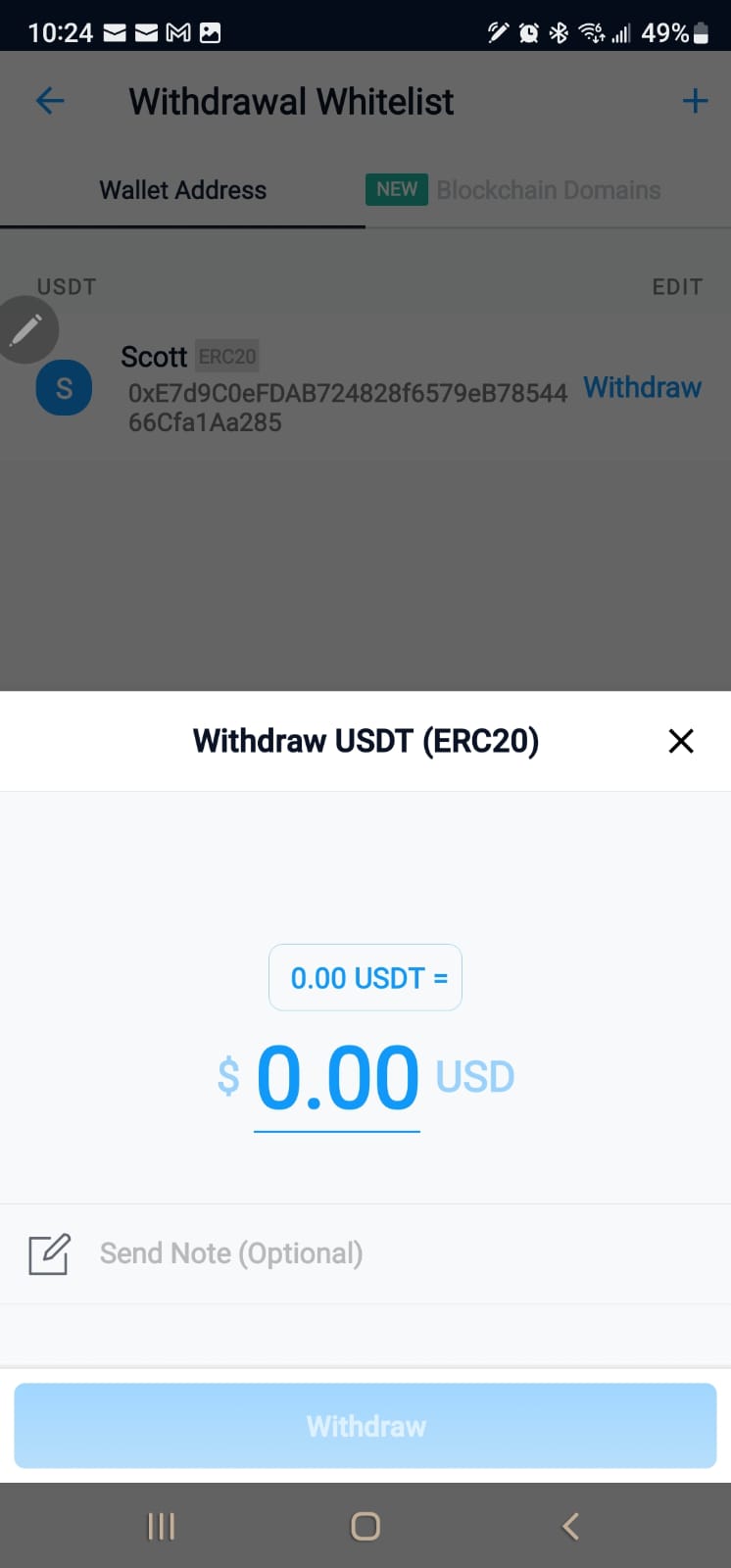Switch to the Blockchain Domains tab
This screenshot has width=731, height=1568.
coord(547,190)
